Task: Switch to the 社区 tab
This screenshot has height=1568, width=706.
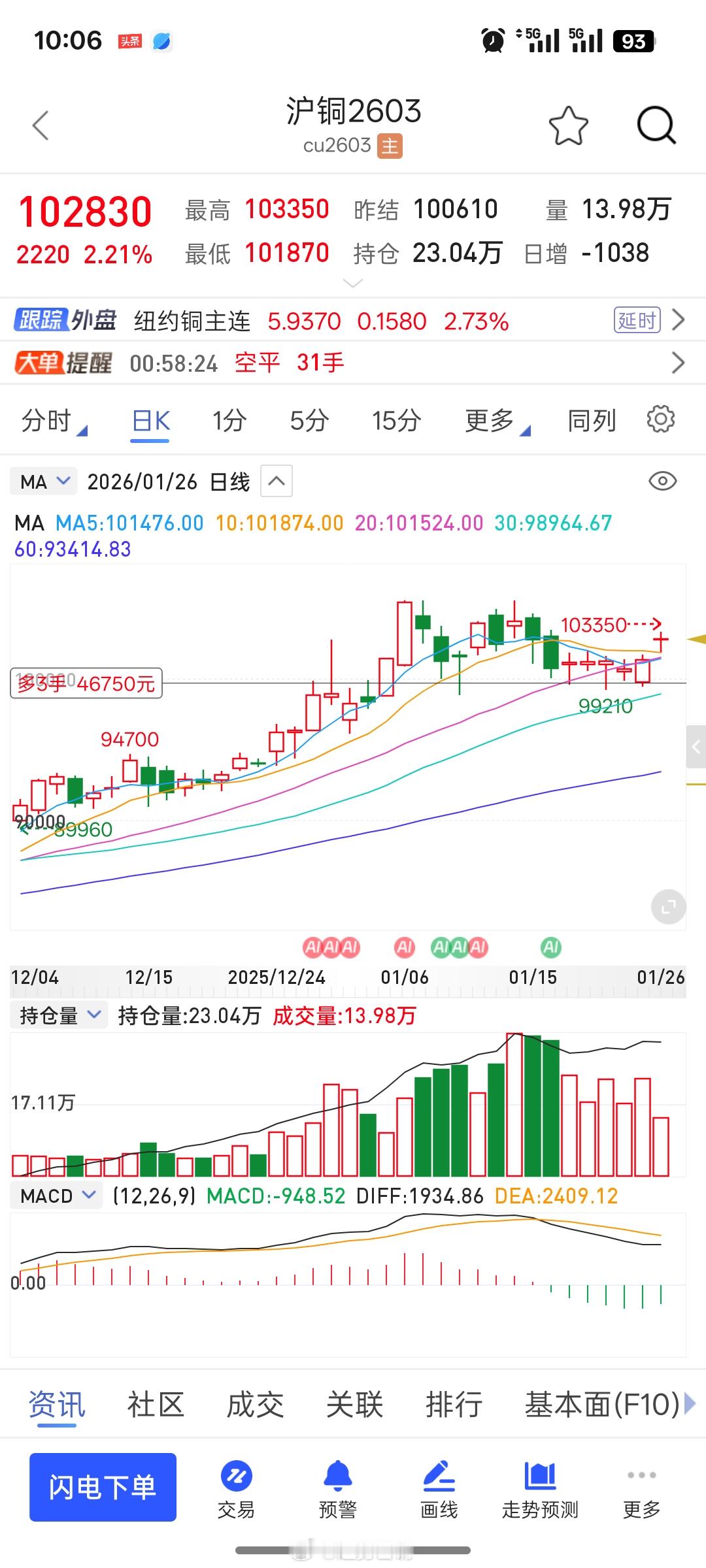Action: coord(156,1405)
